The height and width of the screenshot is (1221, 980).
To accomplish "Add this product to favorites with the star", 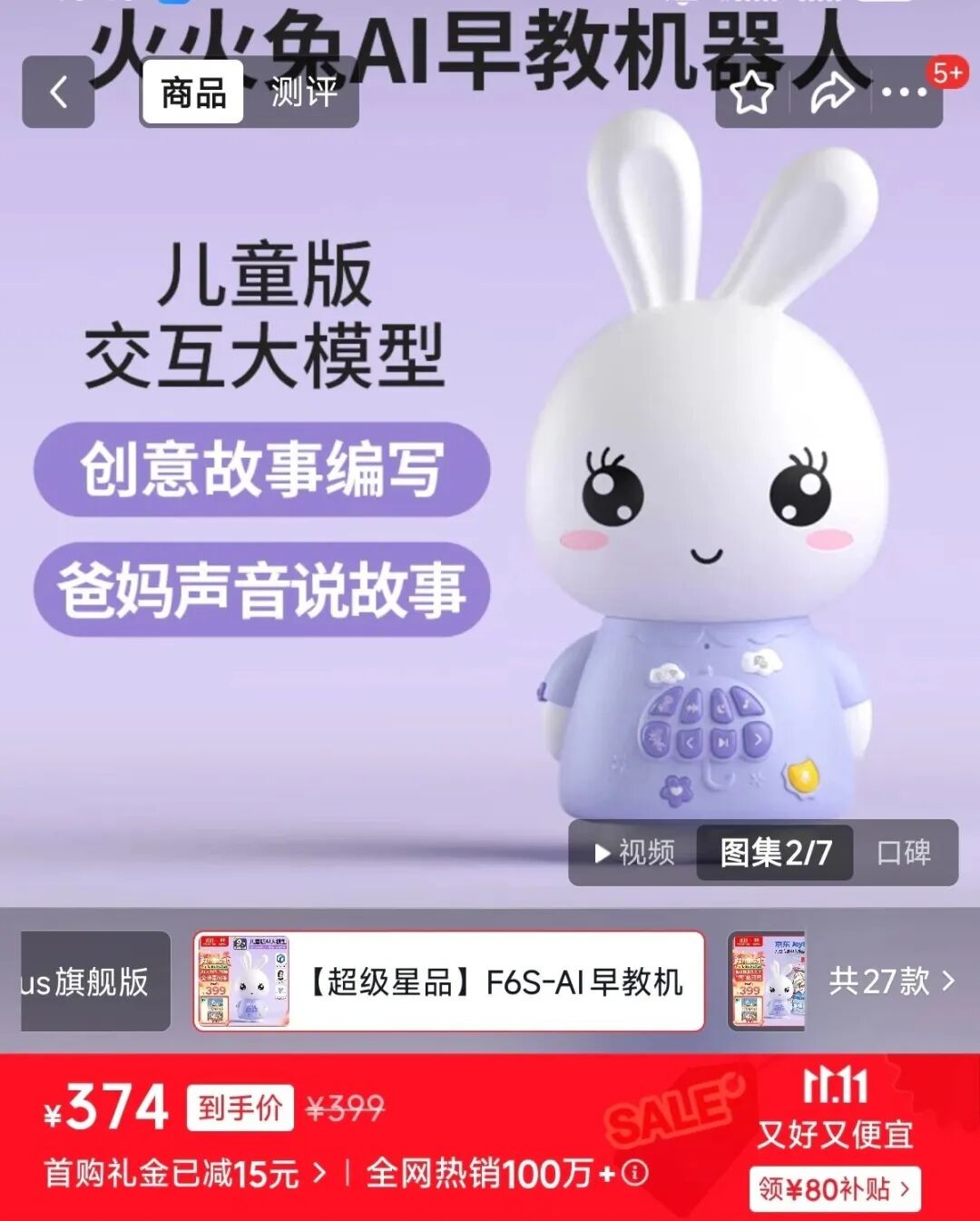I will pyautogui.click(x=752, y=93).
